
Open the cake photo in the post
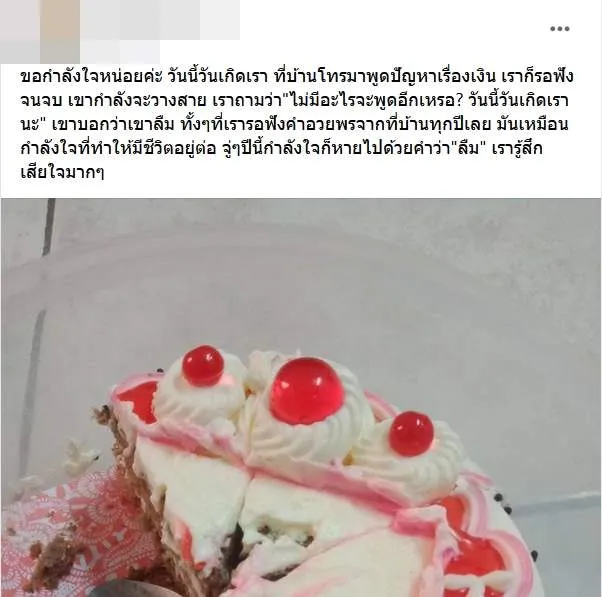(x=300, y=400)
